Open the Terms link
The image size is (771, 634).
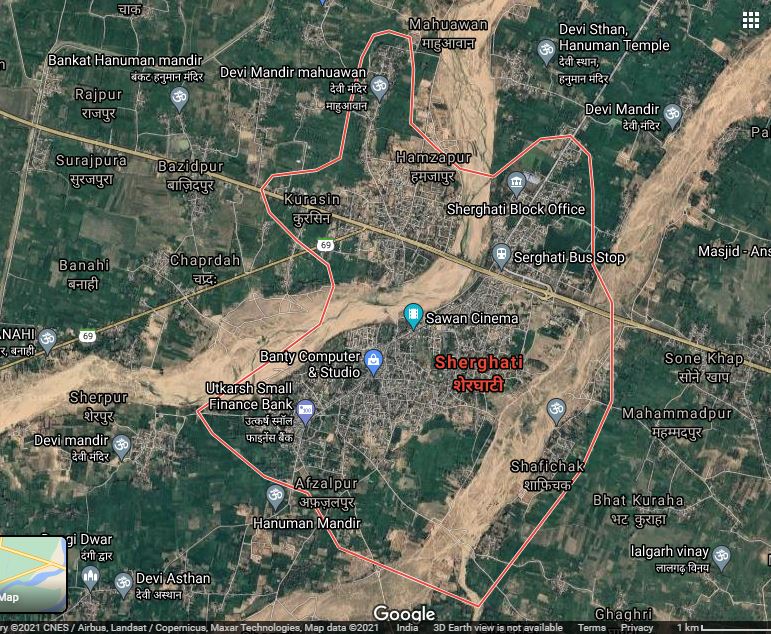pos(591,627)
